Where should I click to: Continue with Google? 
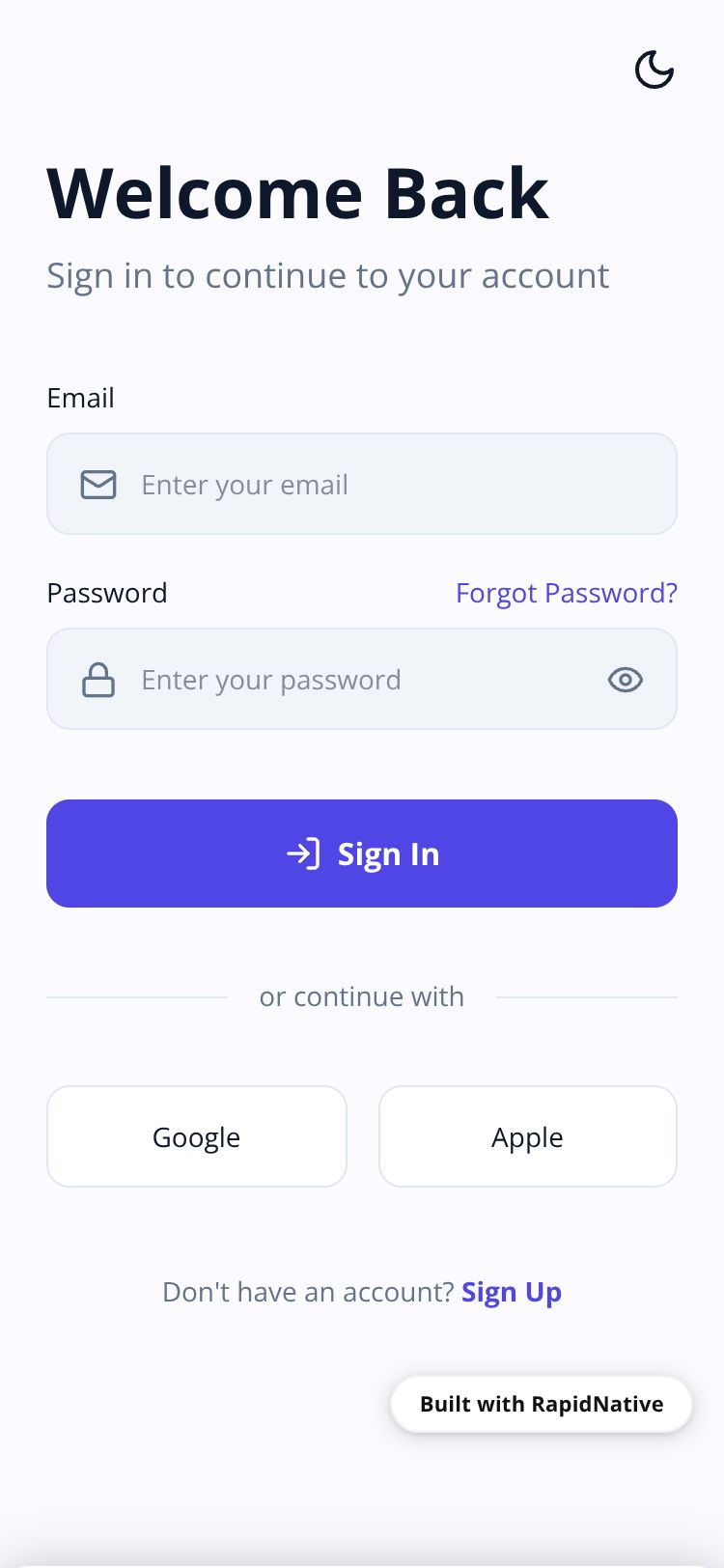(x=197, y=1136)
